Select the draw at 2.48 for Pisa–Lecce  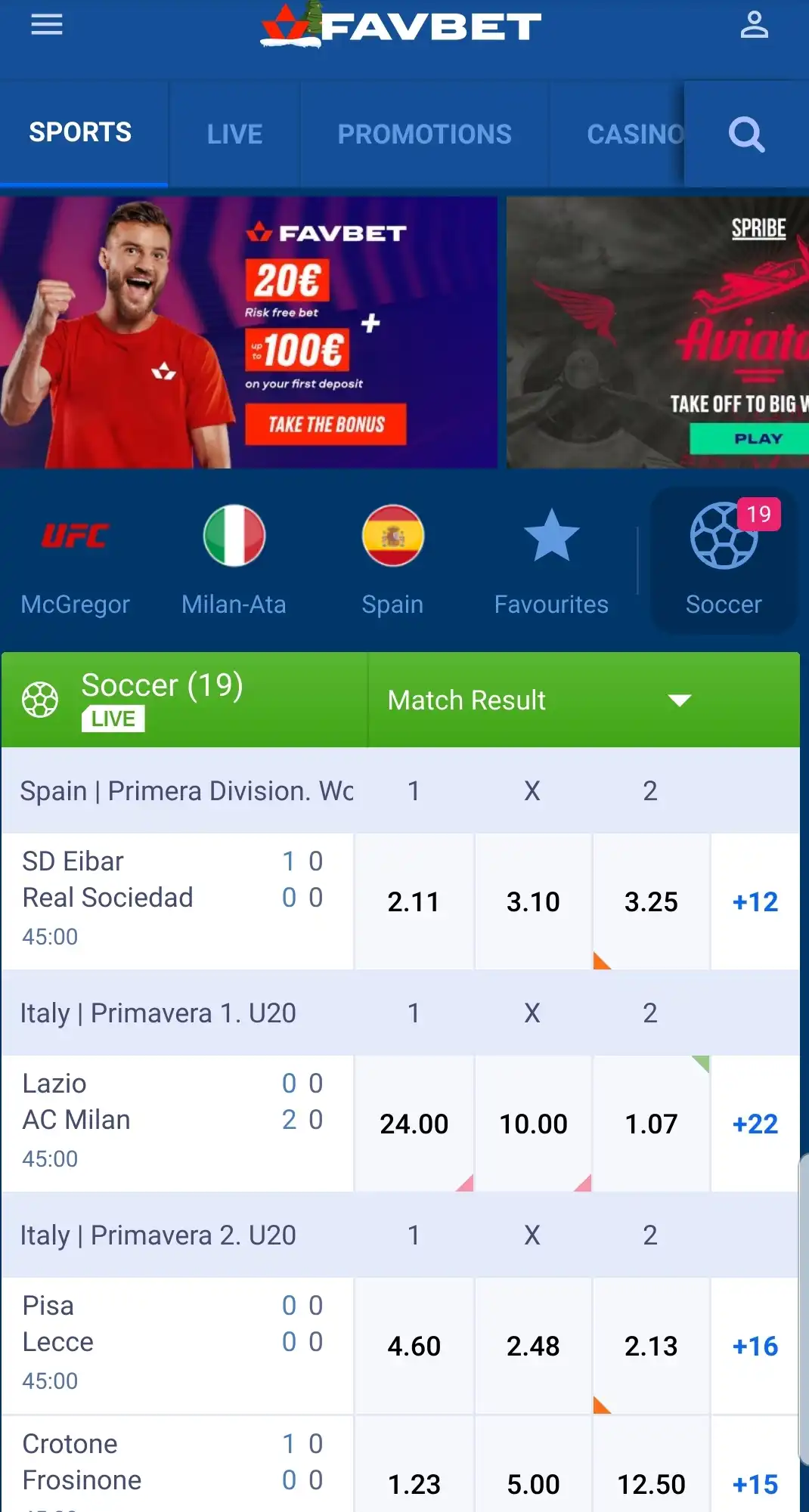533,1346
